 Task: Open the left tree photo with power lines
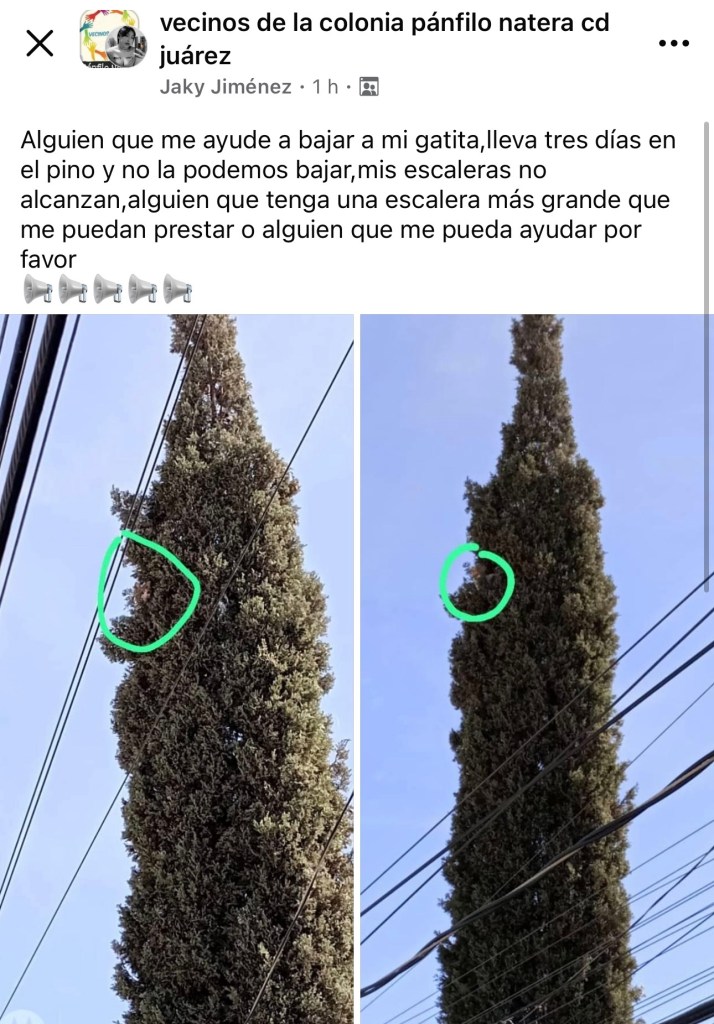pyautogui.click(x=177, y=668)
